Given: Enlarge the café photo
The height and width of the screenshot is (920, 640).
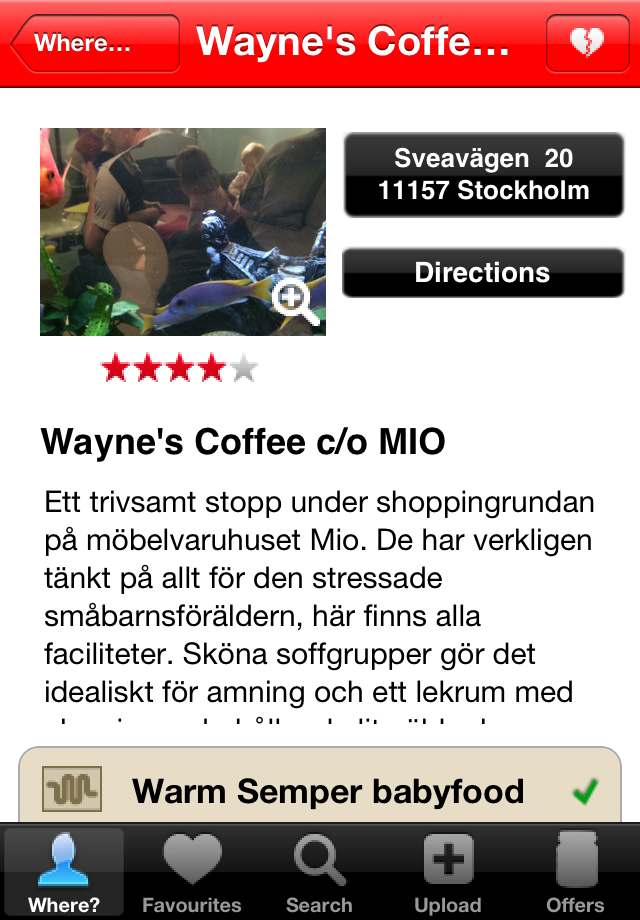Looking at the screenshot, I should 183,232.
